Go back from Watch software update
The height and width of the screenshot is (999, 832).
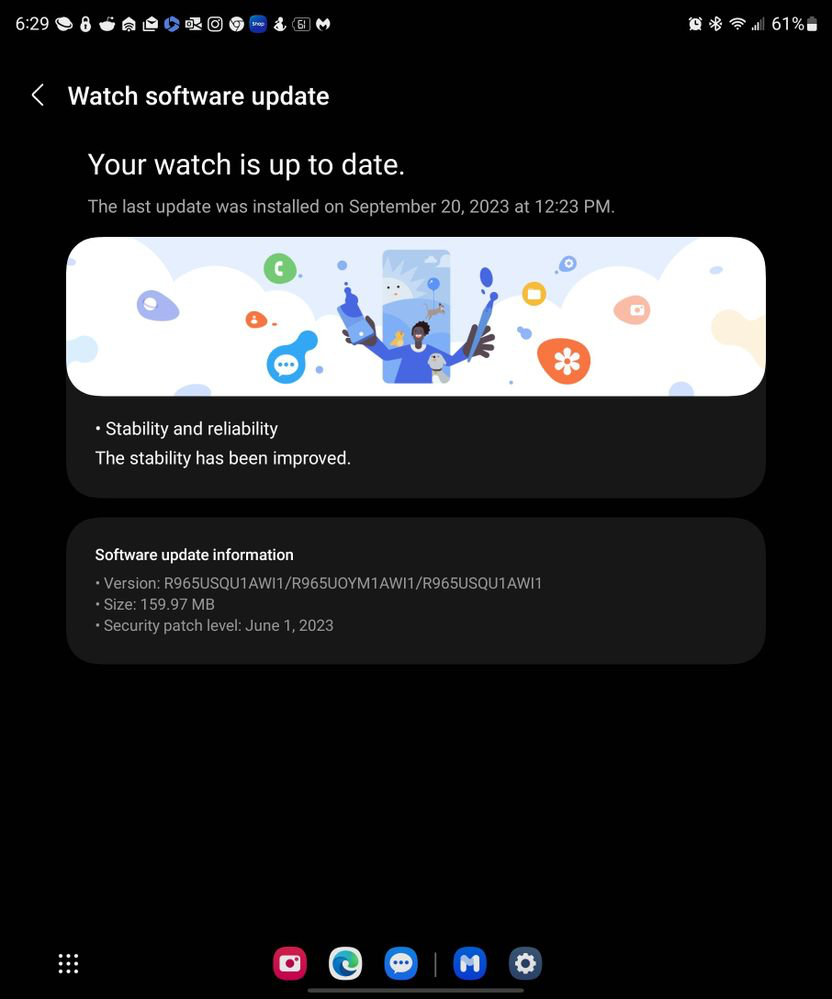[38, 96]
